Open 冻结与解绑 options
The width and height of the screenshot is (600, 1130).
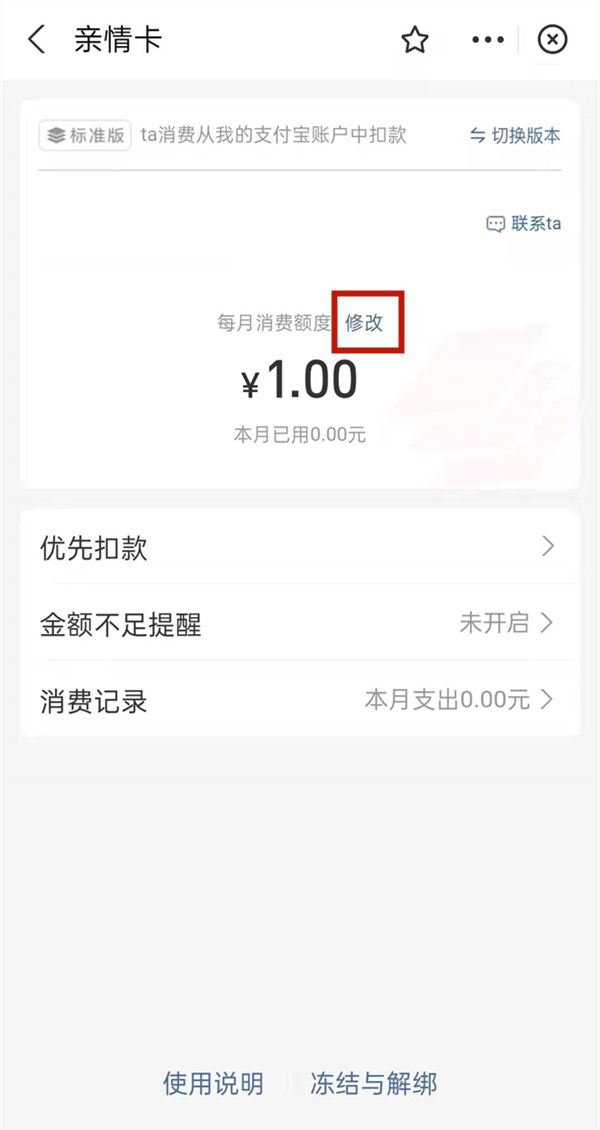coord(374,1084)
